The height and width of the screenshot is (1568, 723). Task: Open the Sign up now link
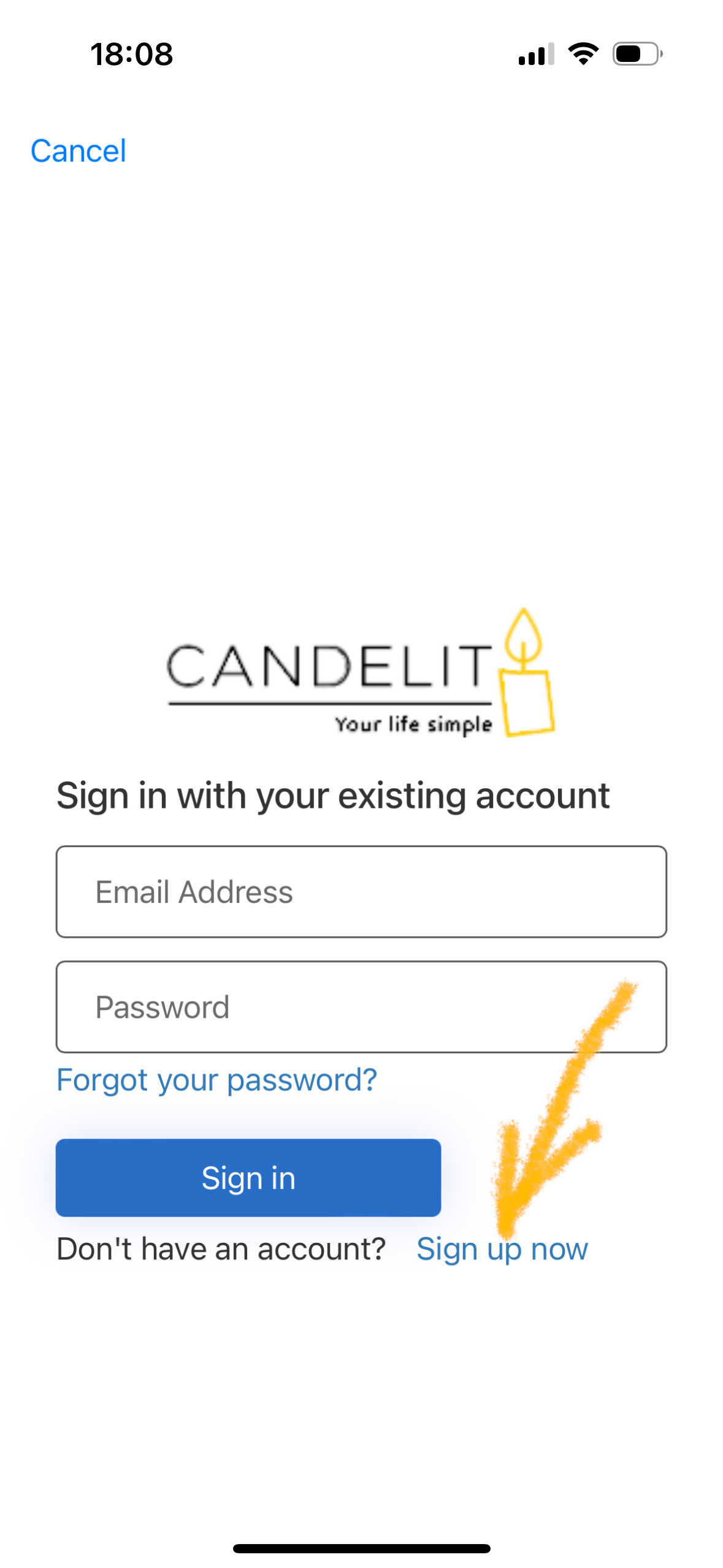click(x=502, y=1249)
